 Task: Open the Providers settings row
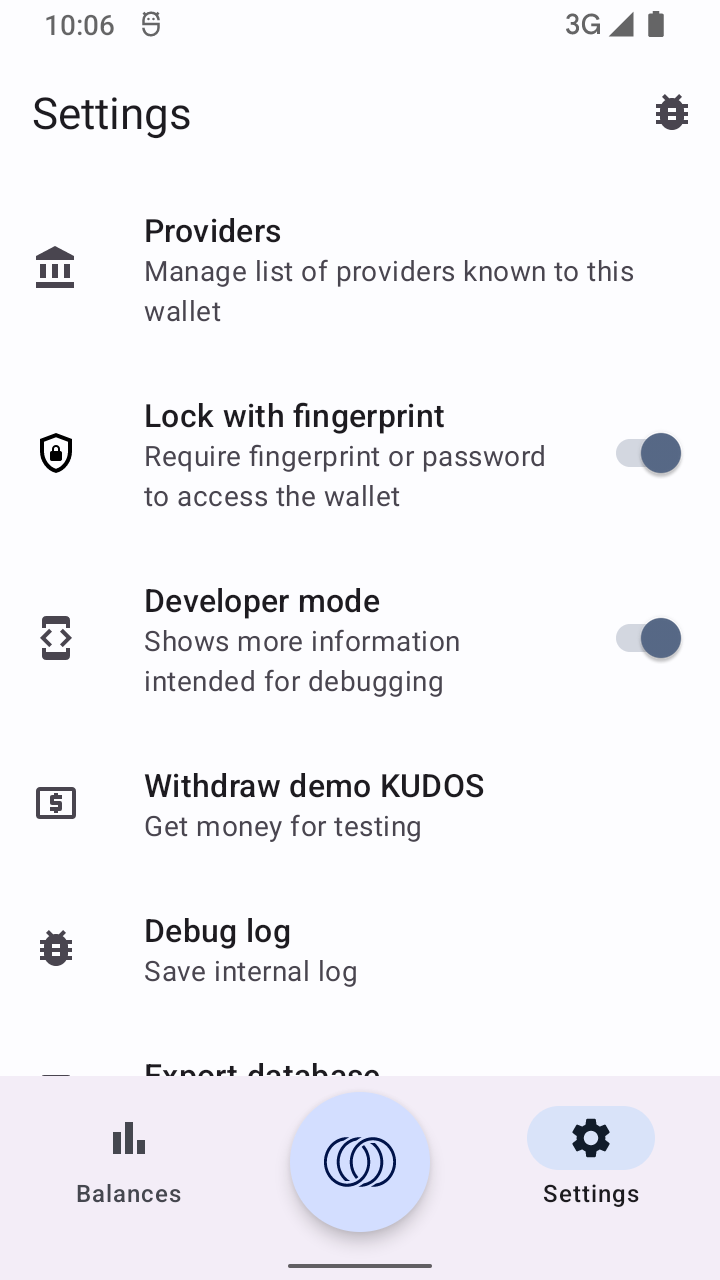click(x=360, y=270)
